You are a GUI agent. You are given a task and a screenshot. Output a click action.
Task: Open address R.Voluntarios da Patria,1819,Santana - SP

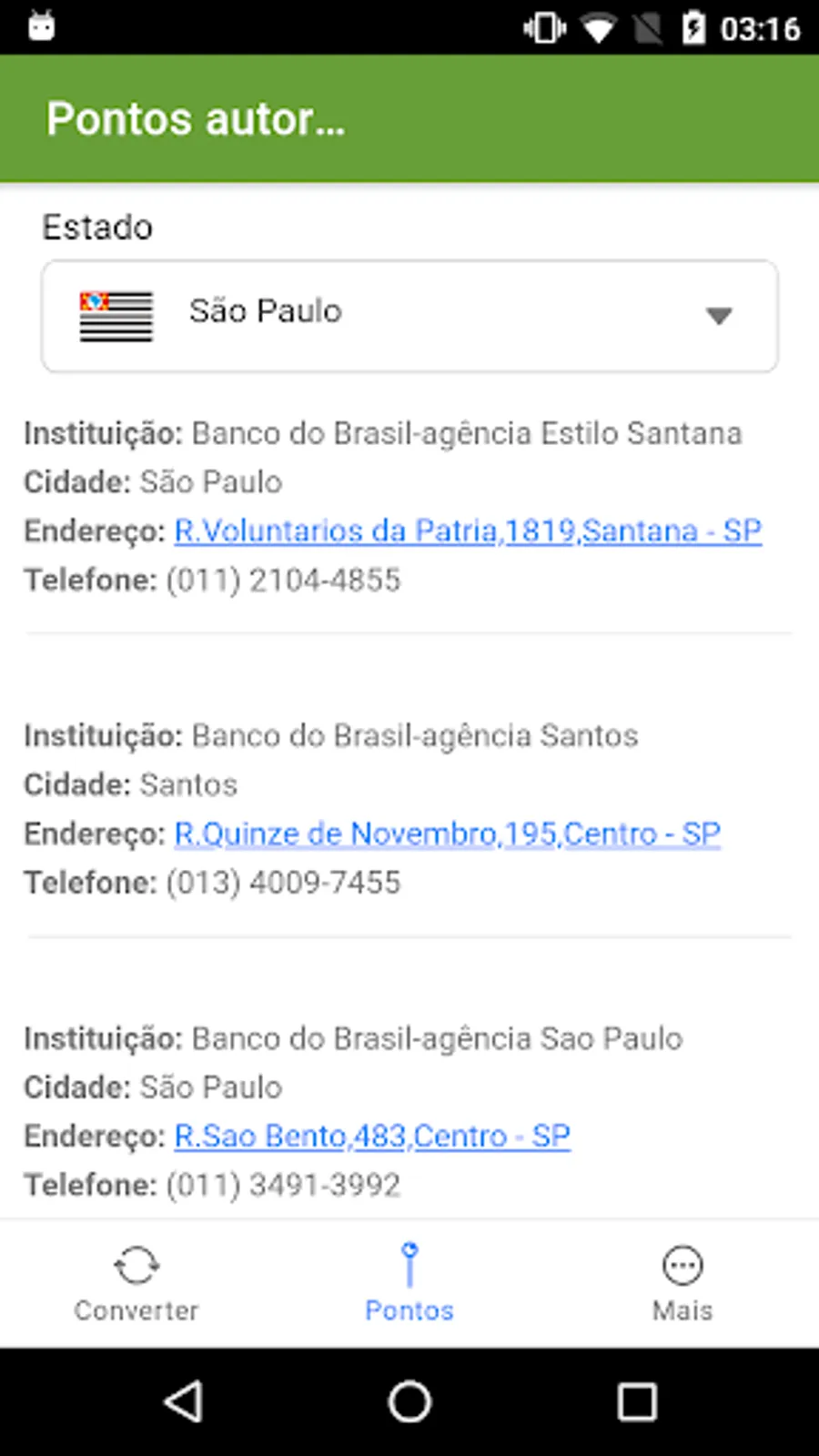[x=468, y=531]
